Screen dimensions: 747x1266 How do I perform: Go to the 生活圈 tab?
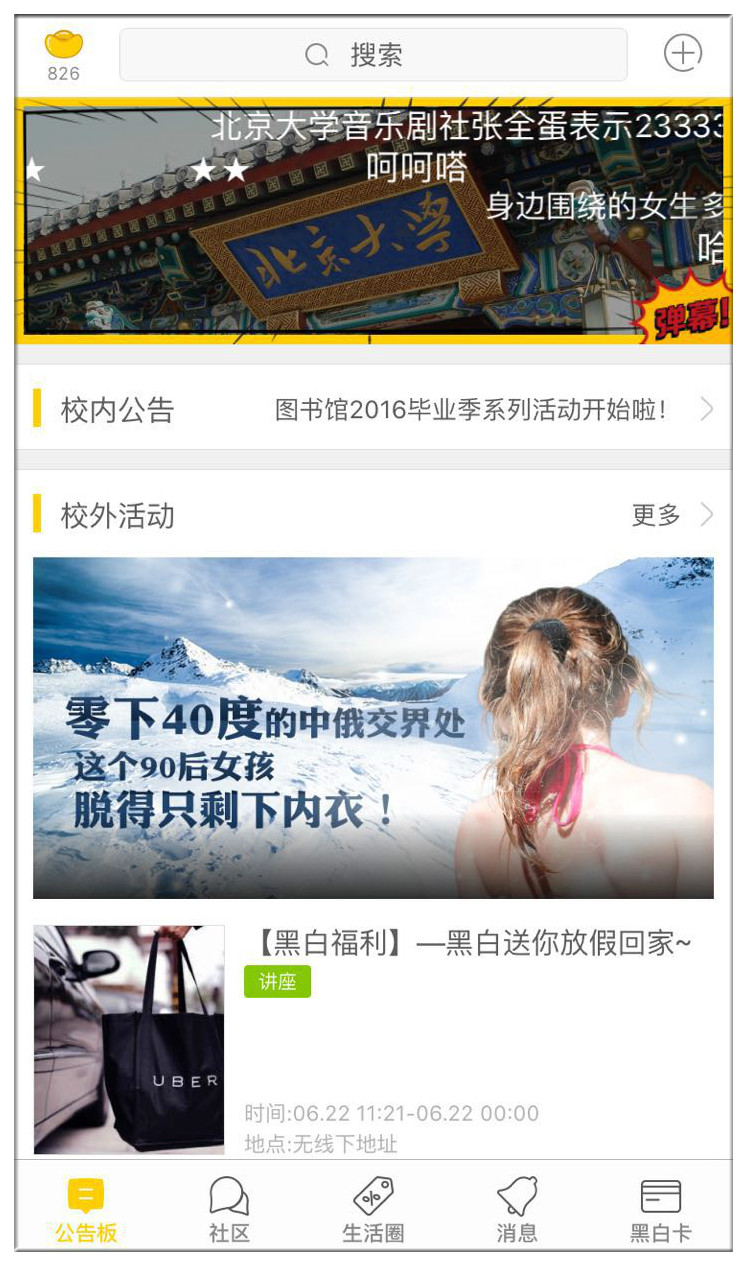pyautogui.click(x=373, y=1210)
